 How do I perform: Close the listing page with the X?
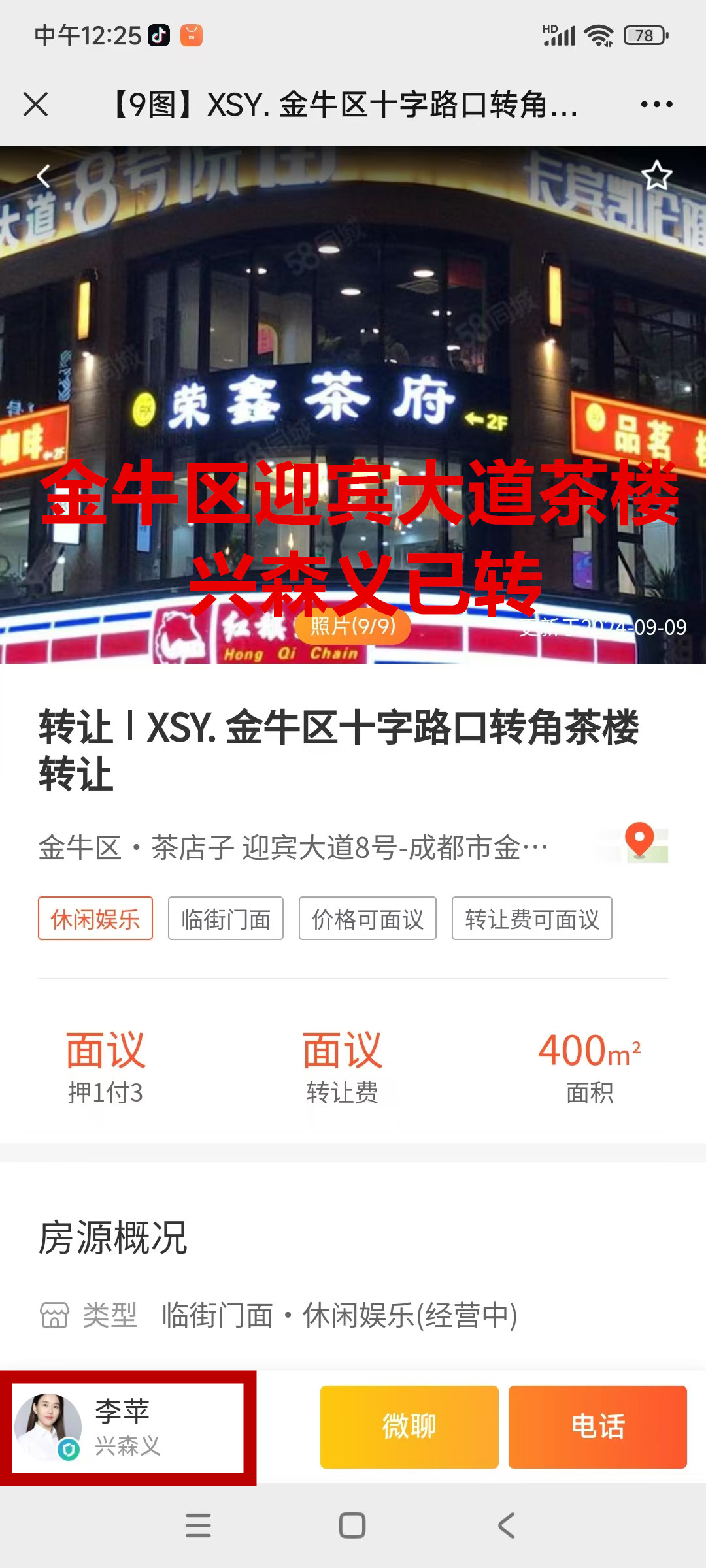point(35,105)
